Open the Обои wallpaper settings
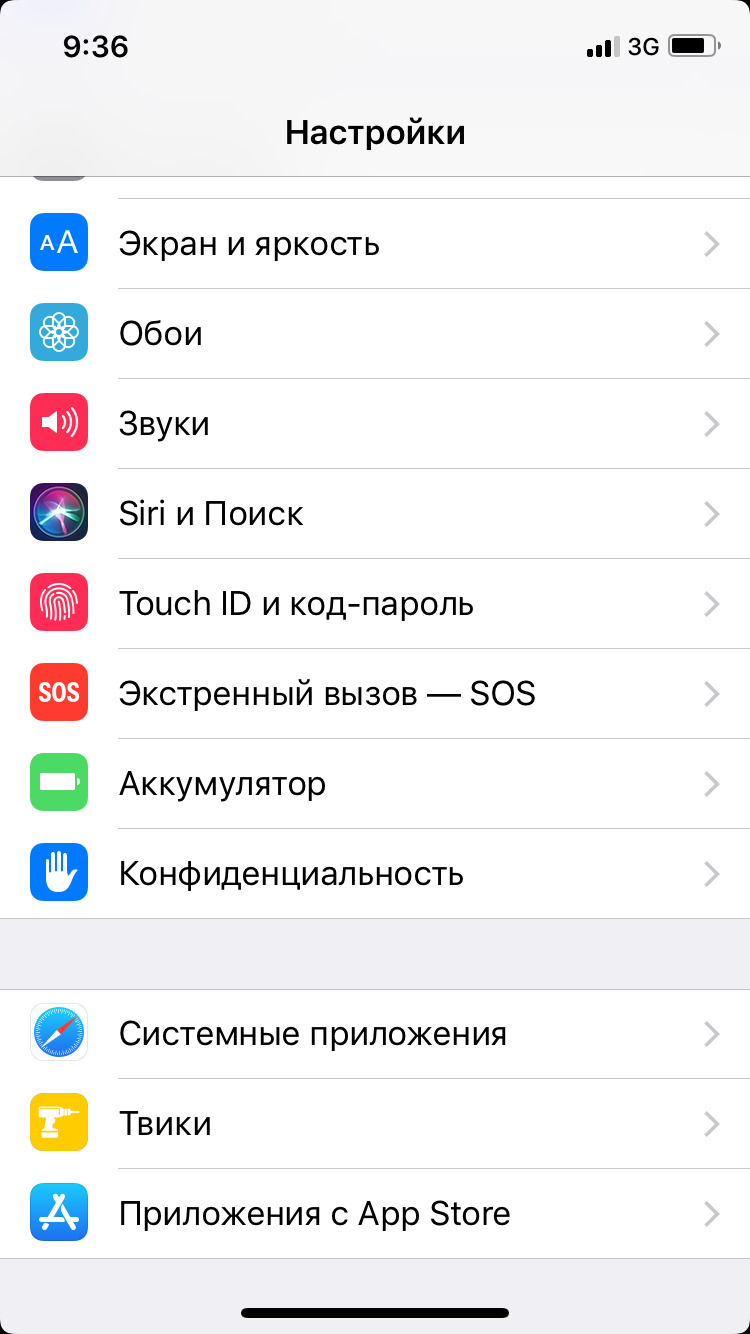Image resolution: width=750 pixels, height=1334 pixels. pyautogui.click(x=375, y=334)
